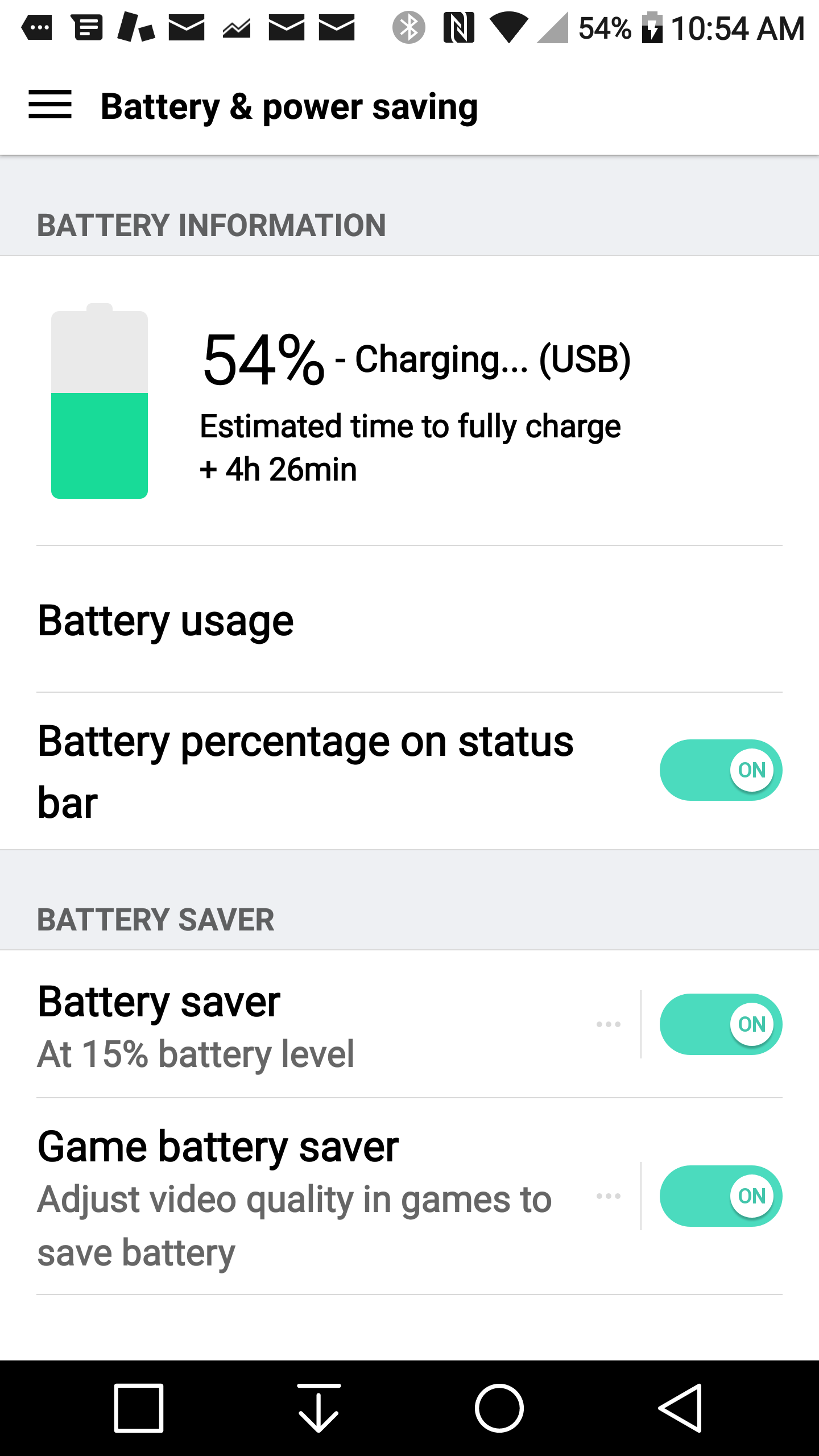Image resolution: width=819 pixels, height=1456 pixels.
Task: Open the hamburger drawer menu
Action: coord(50,105)
